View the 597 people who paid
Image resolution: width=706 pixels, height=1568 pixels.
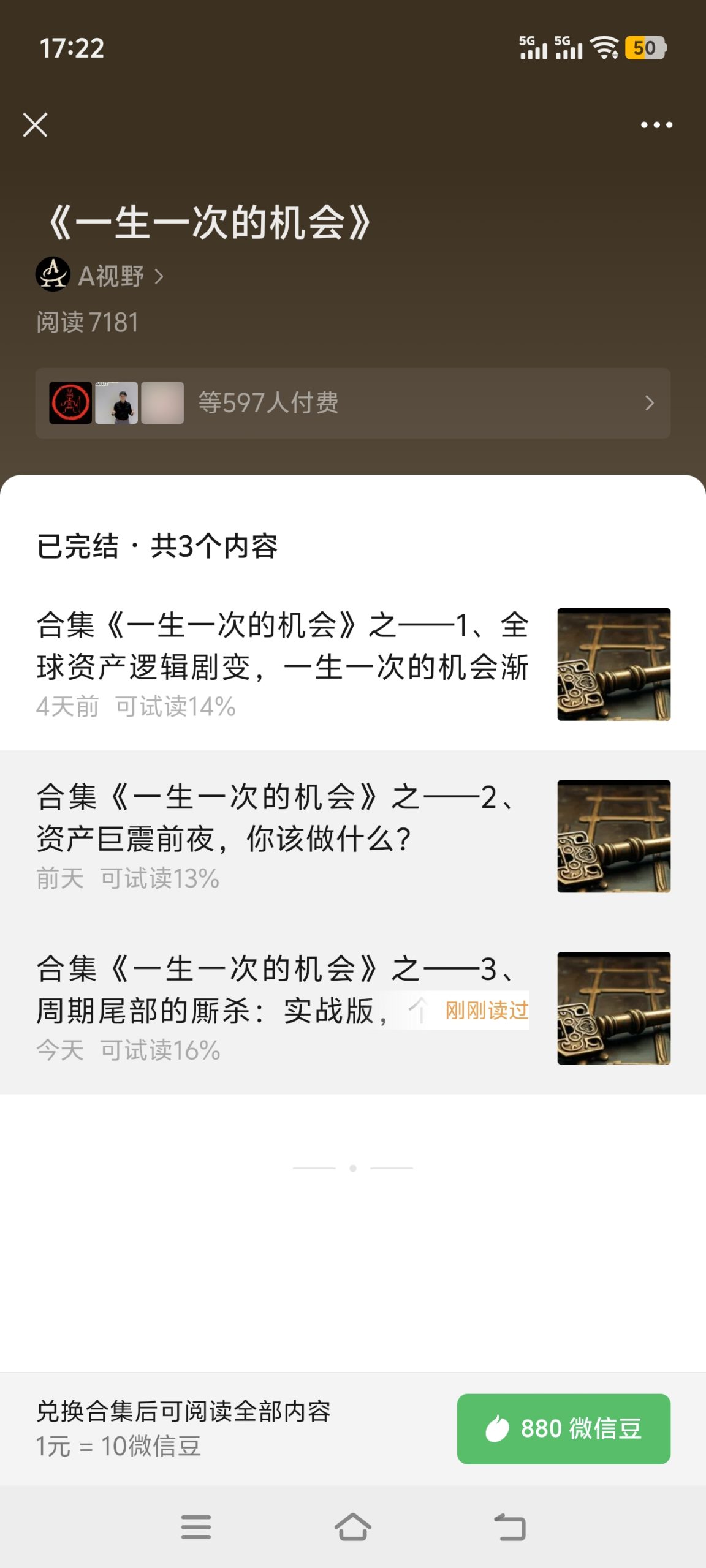352,403
